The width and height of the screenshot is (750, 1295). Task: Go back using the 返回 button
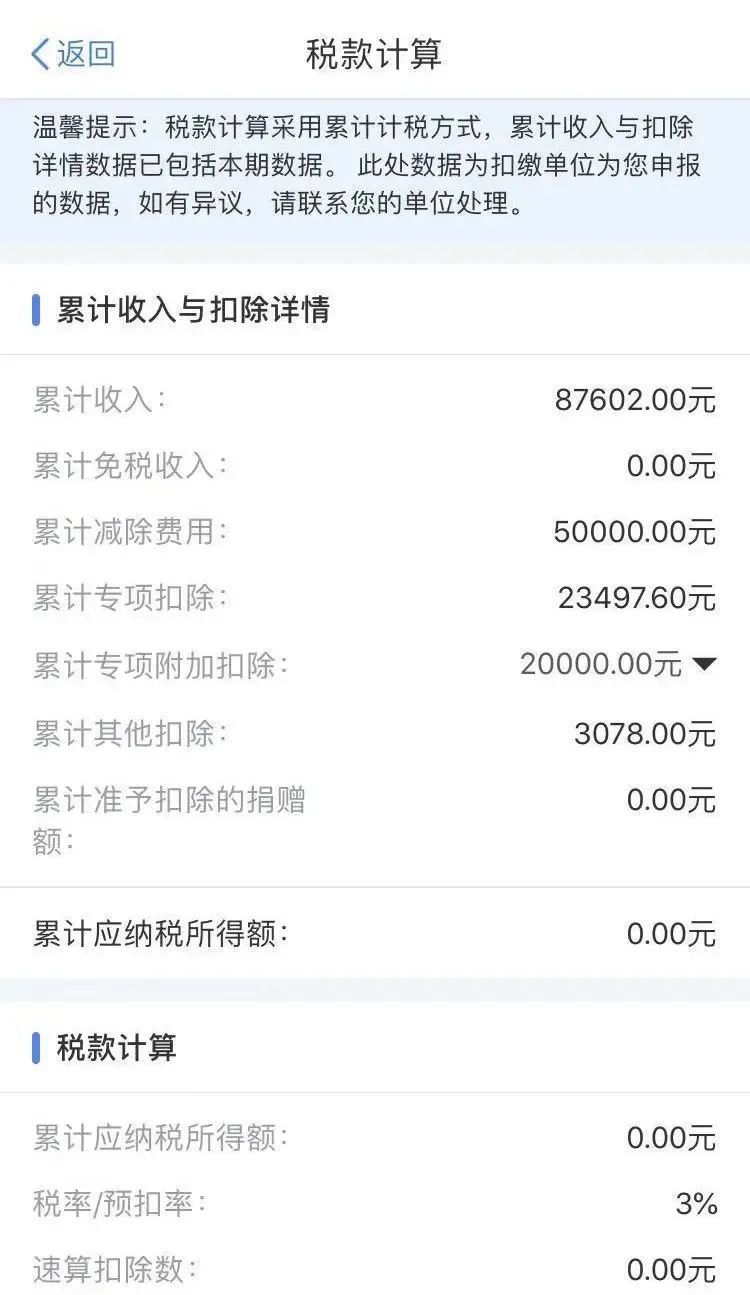coord(73,54)
